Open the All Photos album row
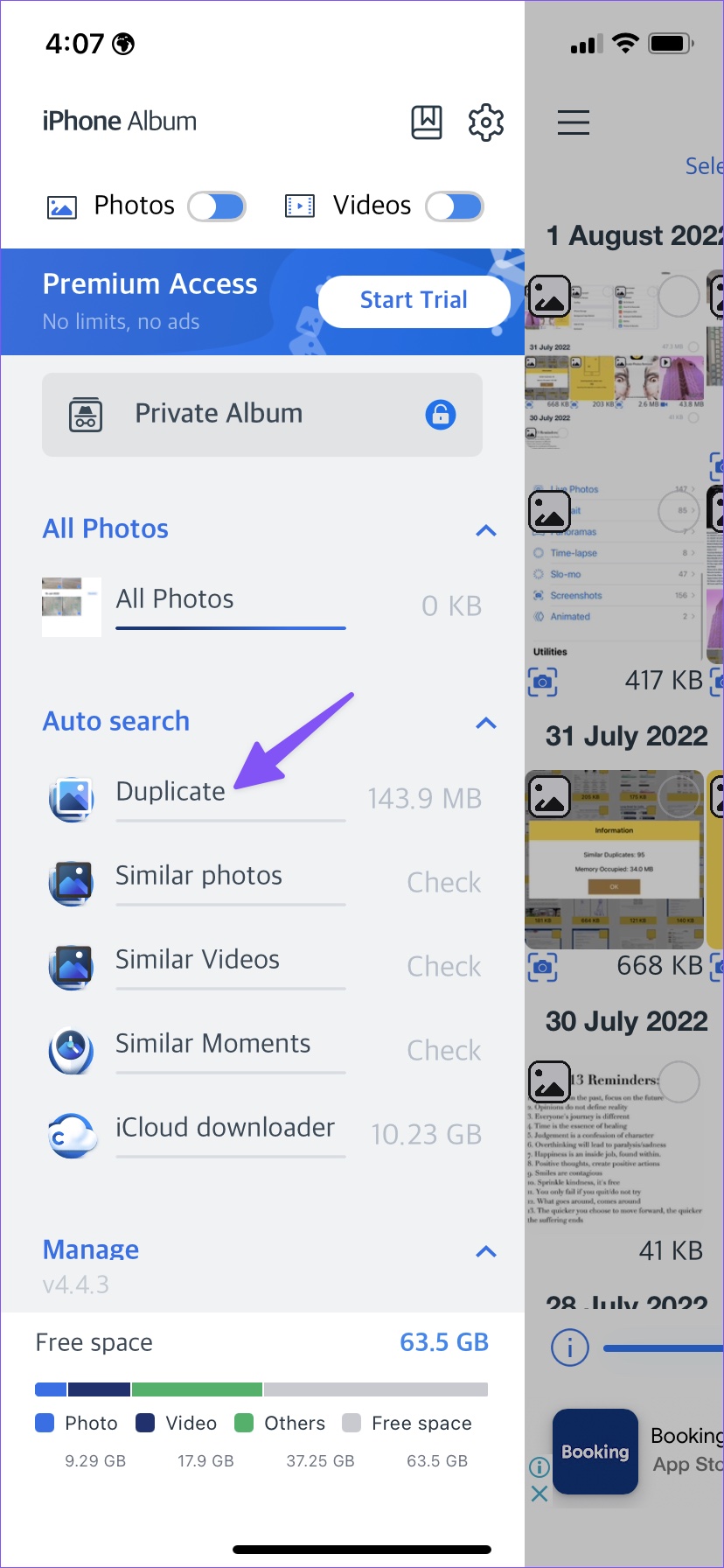This screenshot has width=724, height=1568. coord(262,604)
